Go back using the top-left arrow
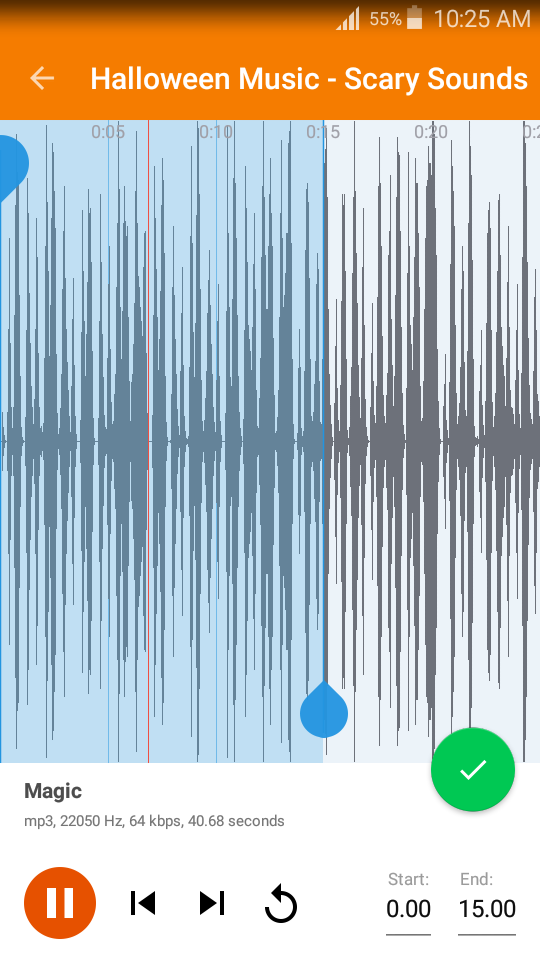 coord(42,78)
